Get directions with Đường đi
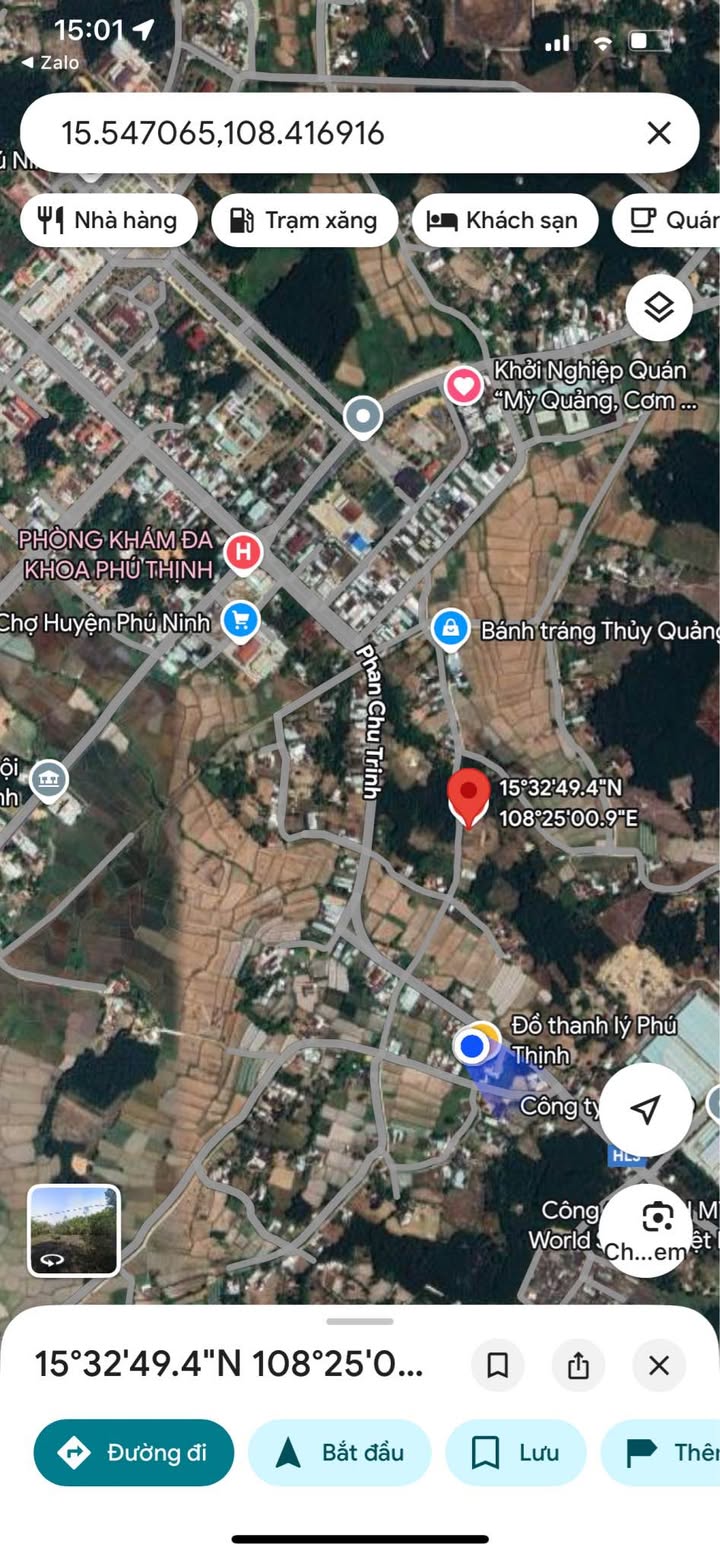The width and height of the screenshot is (720, 1557). click(x=134, y=1452)
